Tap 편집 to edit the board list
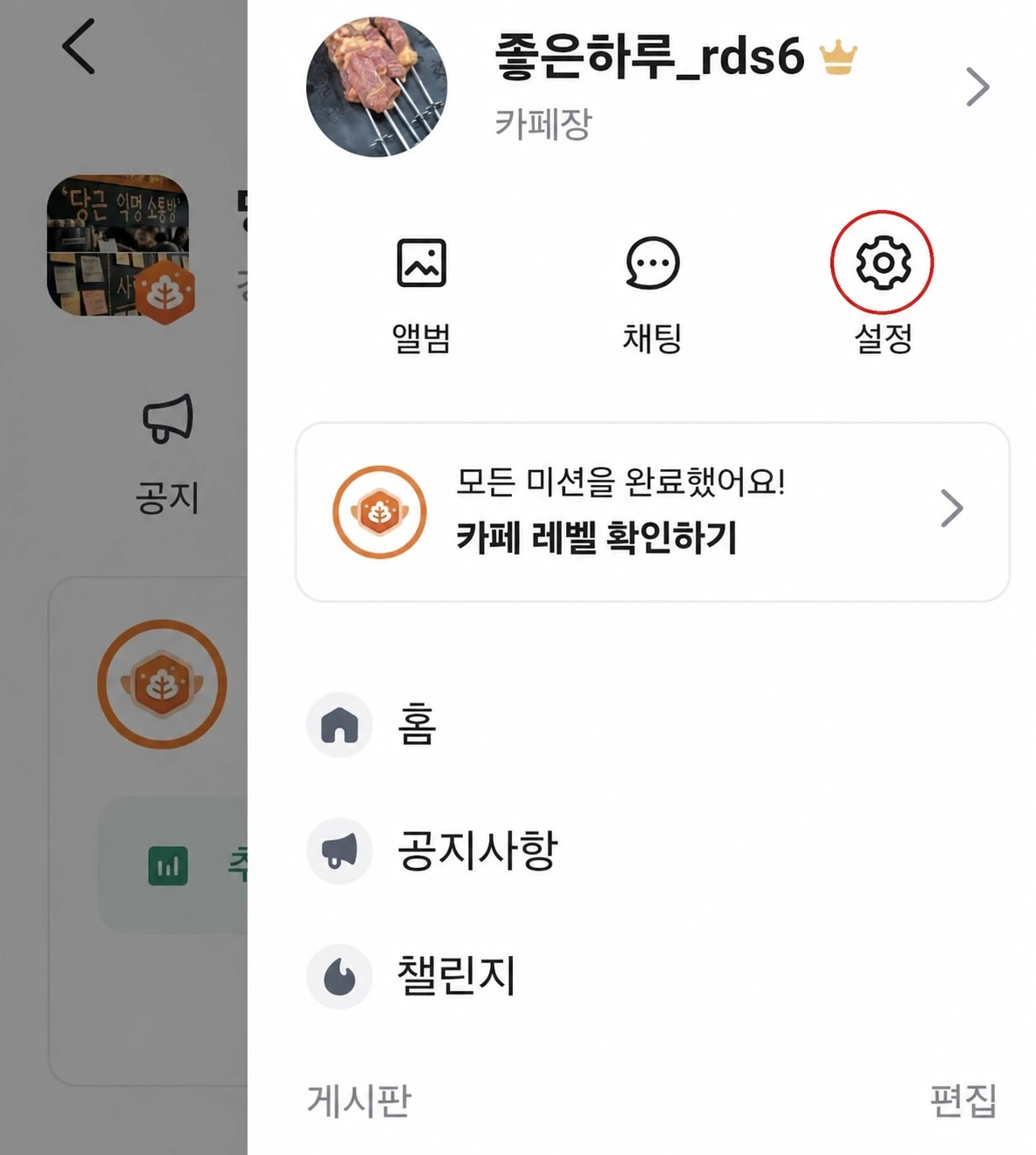The image size is (1036, 1155). pos(963,1101)
